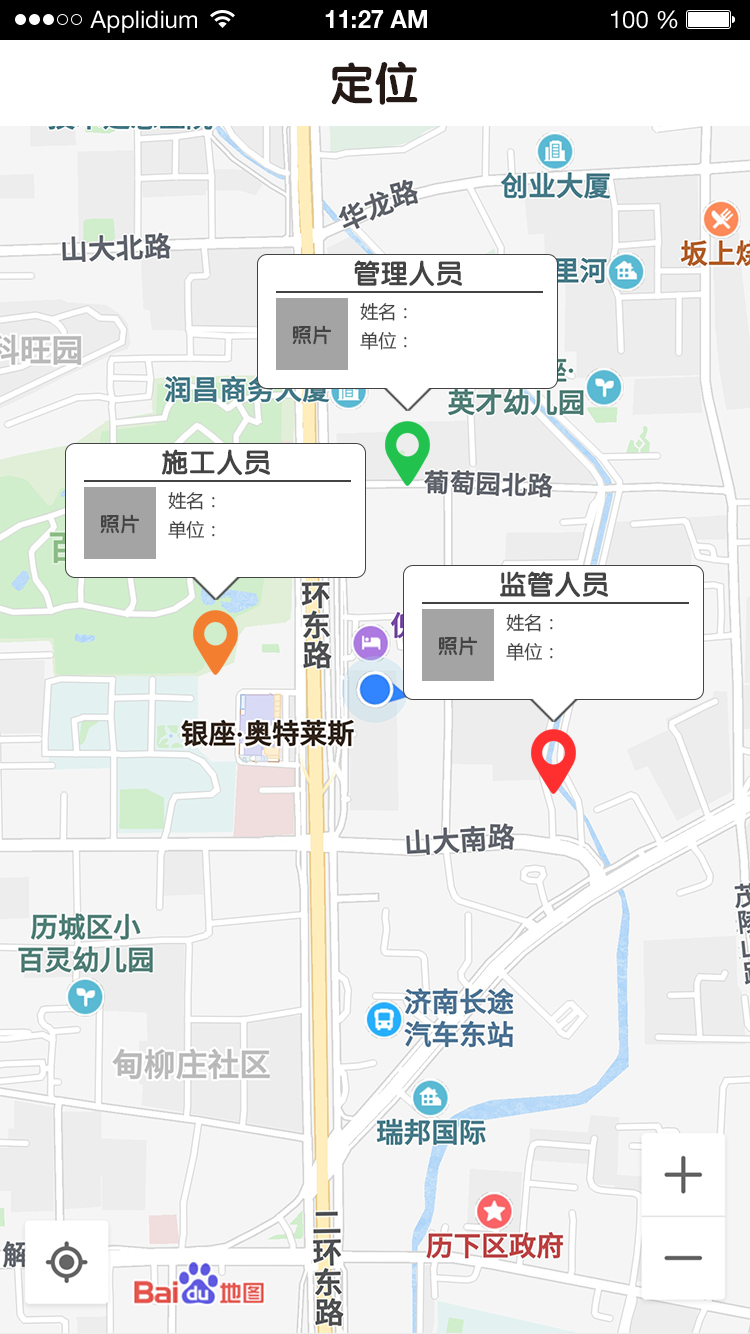The width and height of the screenshot is (750, 1334).
Task: Zoom in the map with plus button
Action: coord(683,1174)
